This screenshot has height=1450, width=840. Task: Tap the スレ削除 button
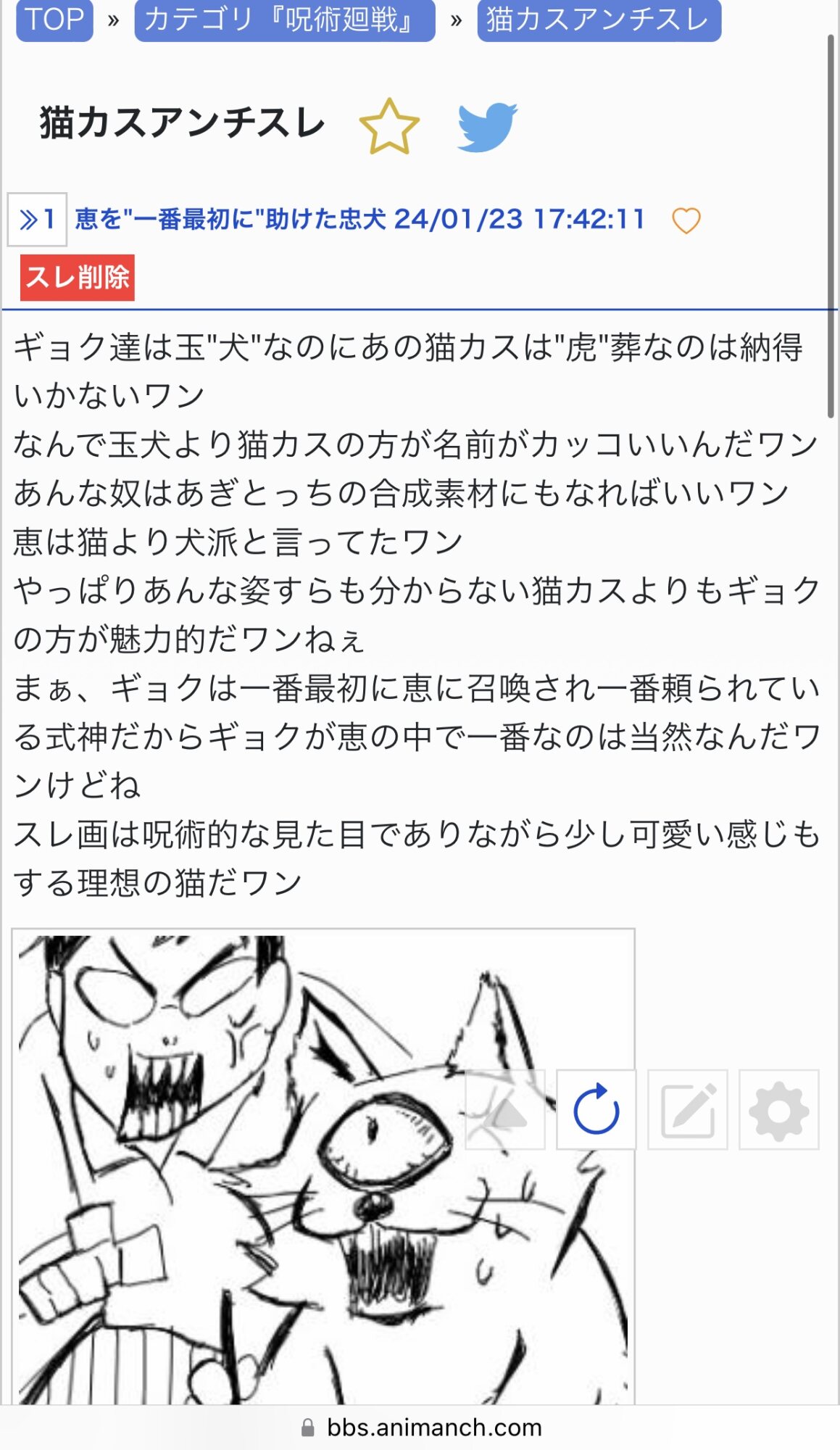coord(78,278)
